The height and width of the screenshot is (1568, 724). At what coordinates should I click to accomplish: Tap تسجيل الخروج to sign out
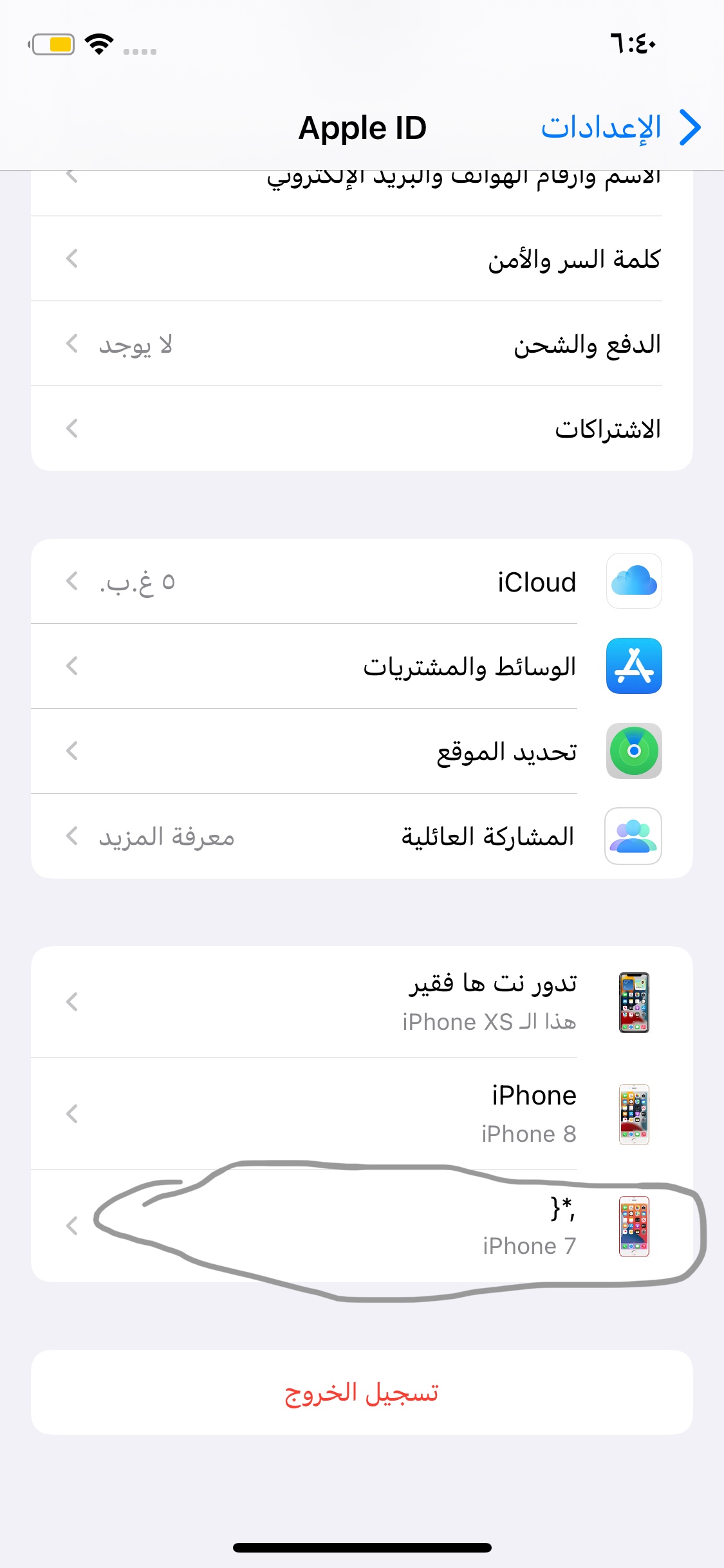(362, 1392)
